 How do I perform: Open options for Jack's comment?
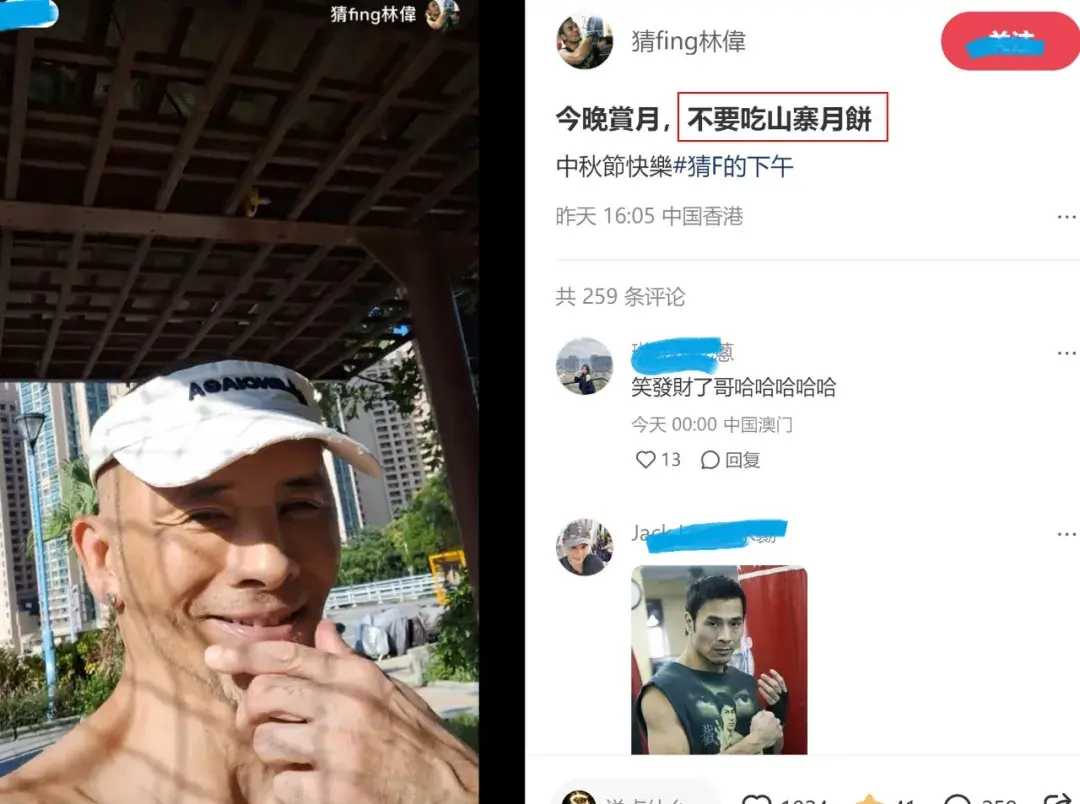tap(1066, 534)
